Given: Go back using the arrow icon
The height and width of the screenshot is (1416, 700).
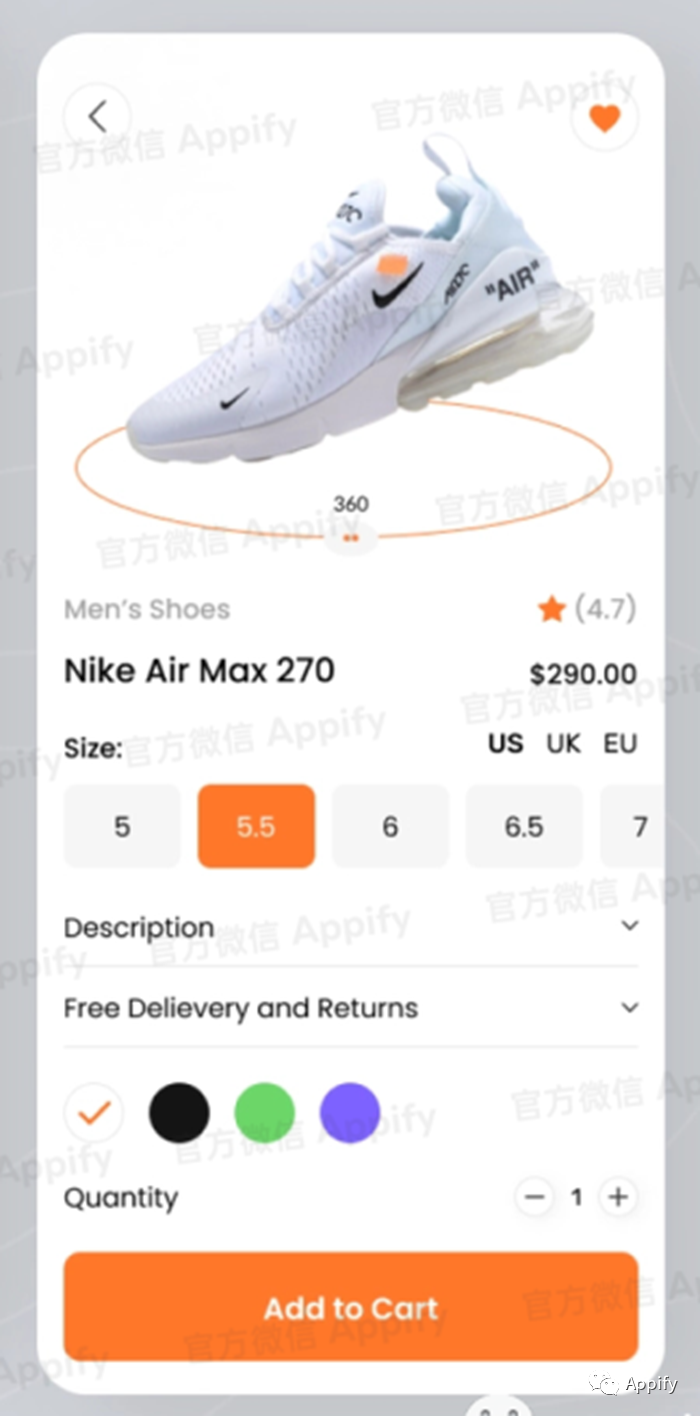Looking at the screenshot, I should point(97,117).
